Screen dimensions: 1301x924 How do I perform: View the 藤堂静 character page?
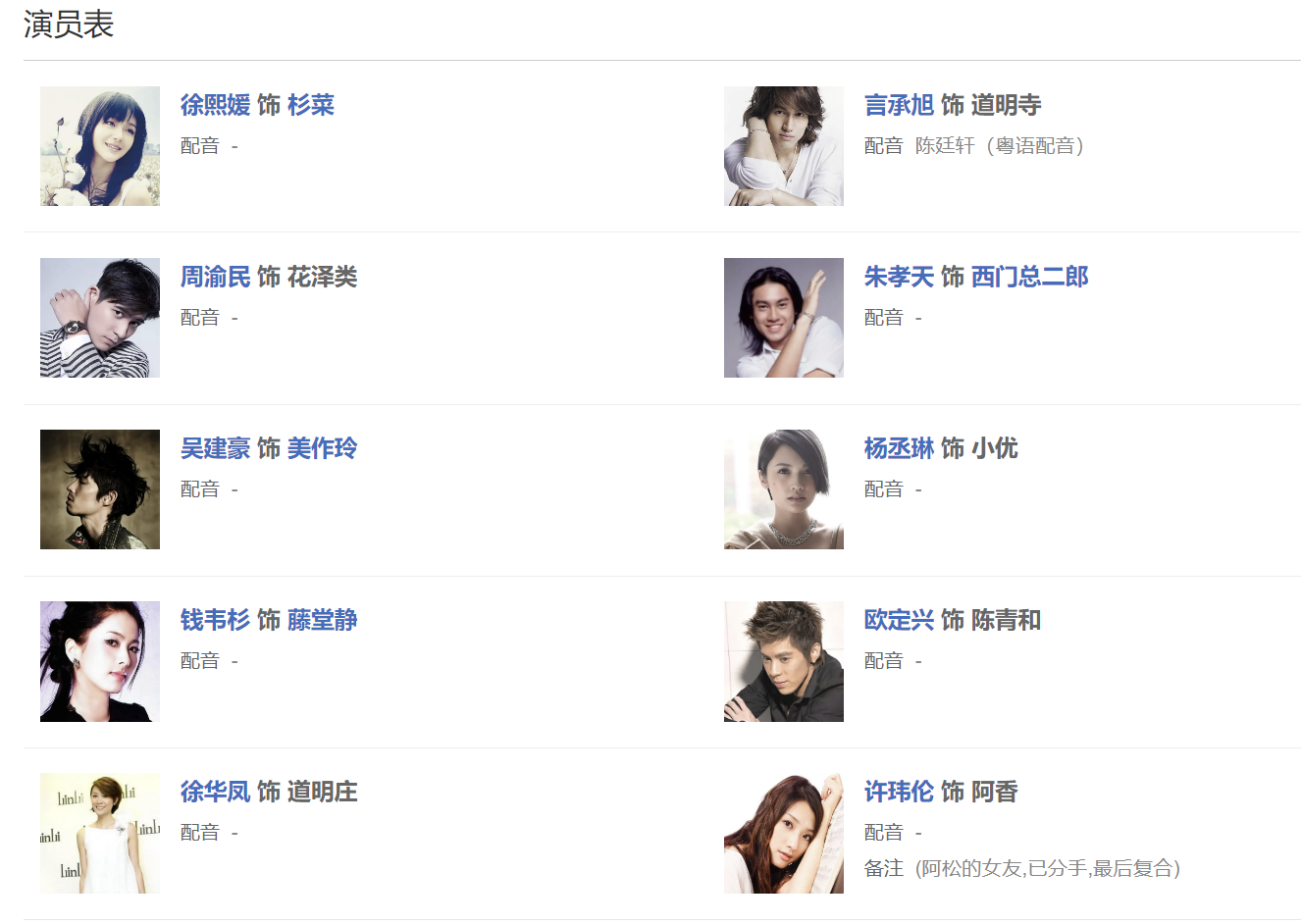(x=322, y=620)
